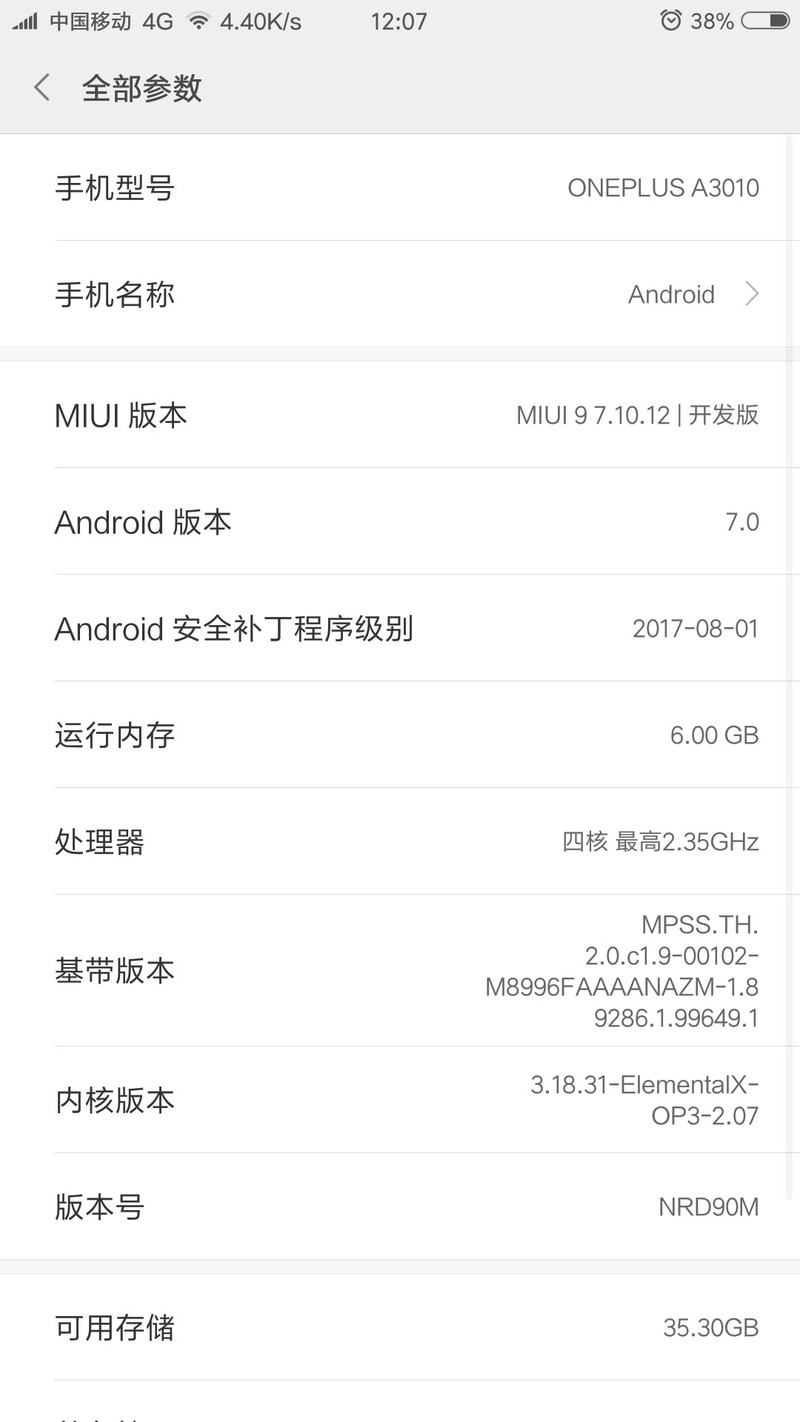Tap the back arrow icon
This screenshot has width=800, height=1422.
[x=40, y=88]
